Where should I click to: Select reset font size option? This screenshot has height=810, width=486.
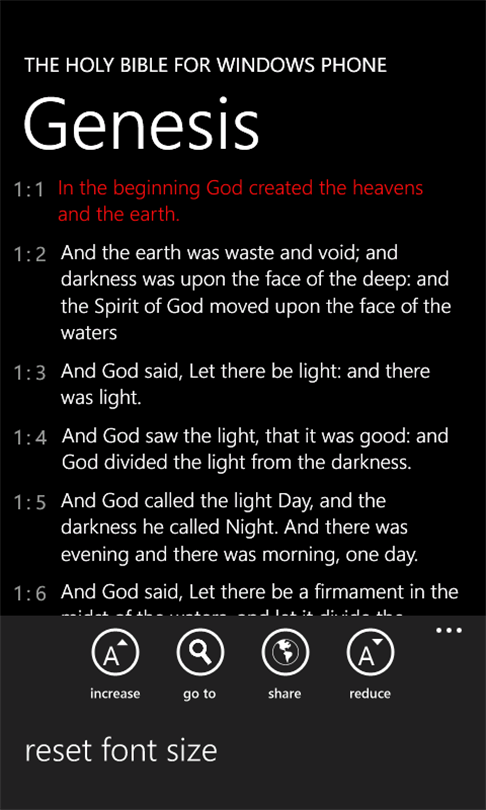tap(121, 751)
